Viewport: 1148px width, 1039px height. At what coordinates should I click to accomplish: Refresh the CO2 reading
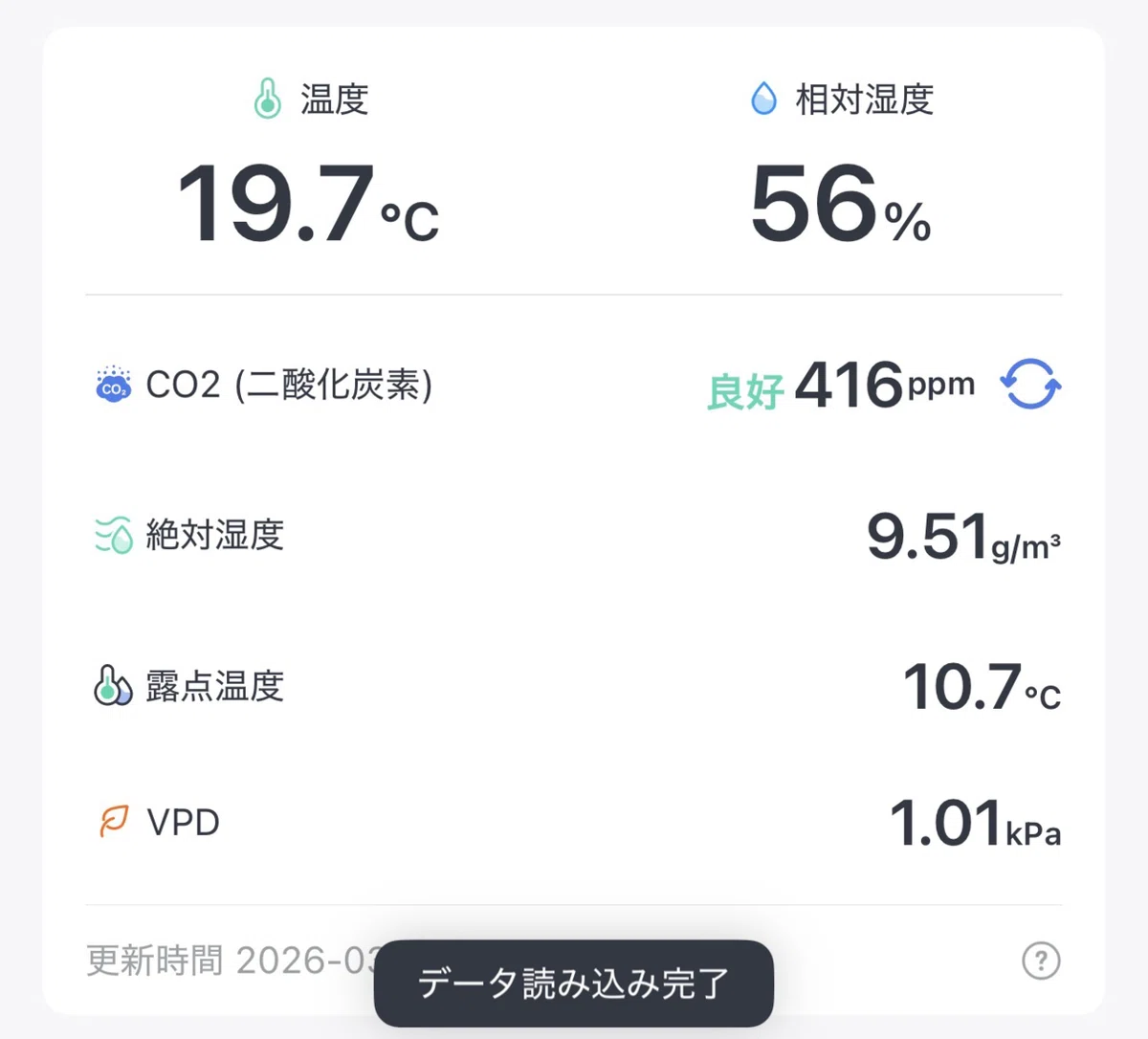1030,385
